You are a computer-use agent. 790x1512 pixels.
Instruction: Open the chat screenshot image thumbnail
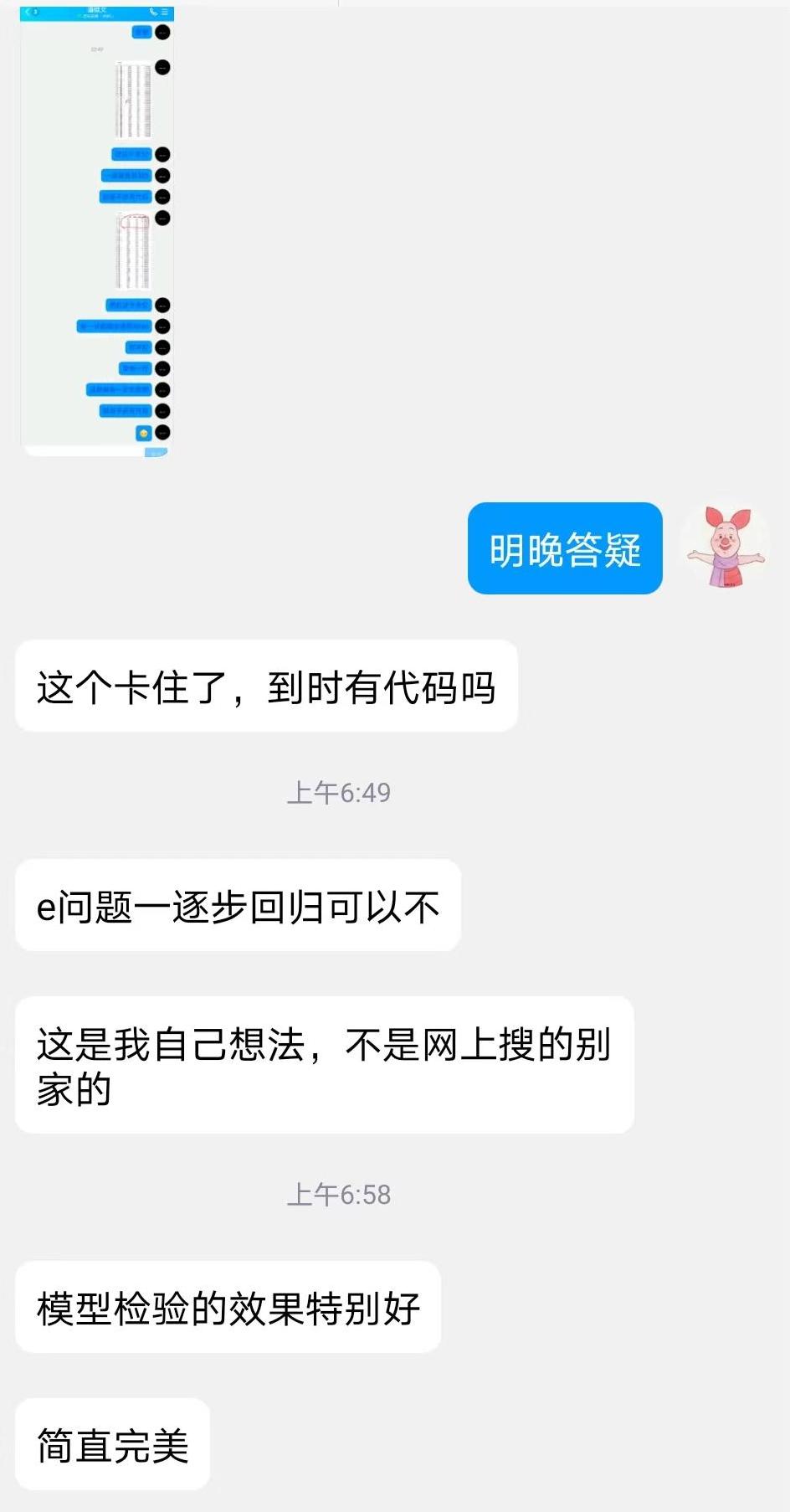pyautogui.click(x=96, y=230)
